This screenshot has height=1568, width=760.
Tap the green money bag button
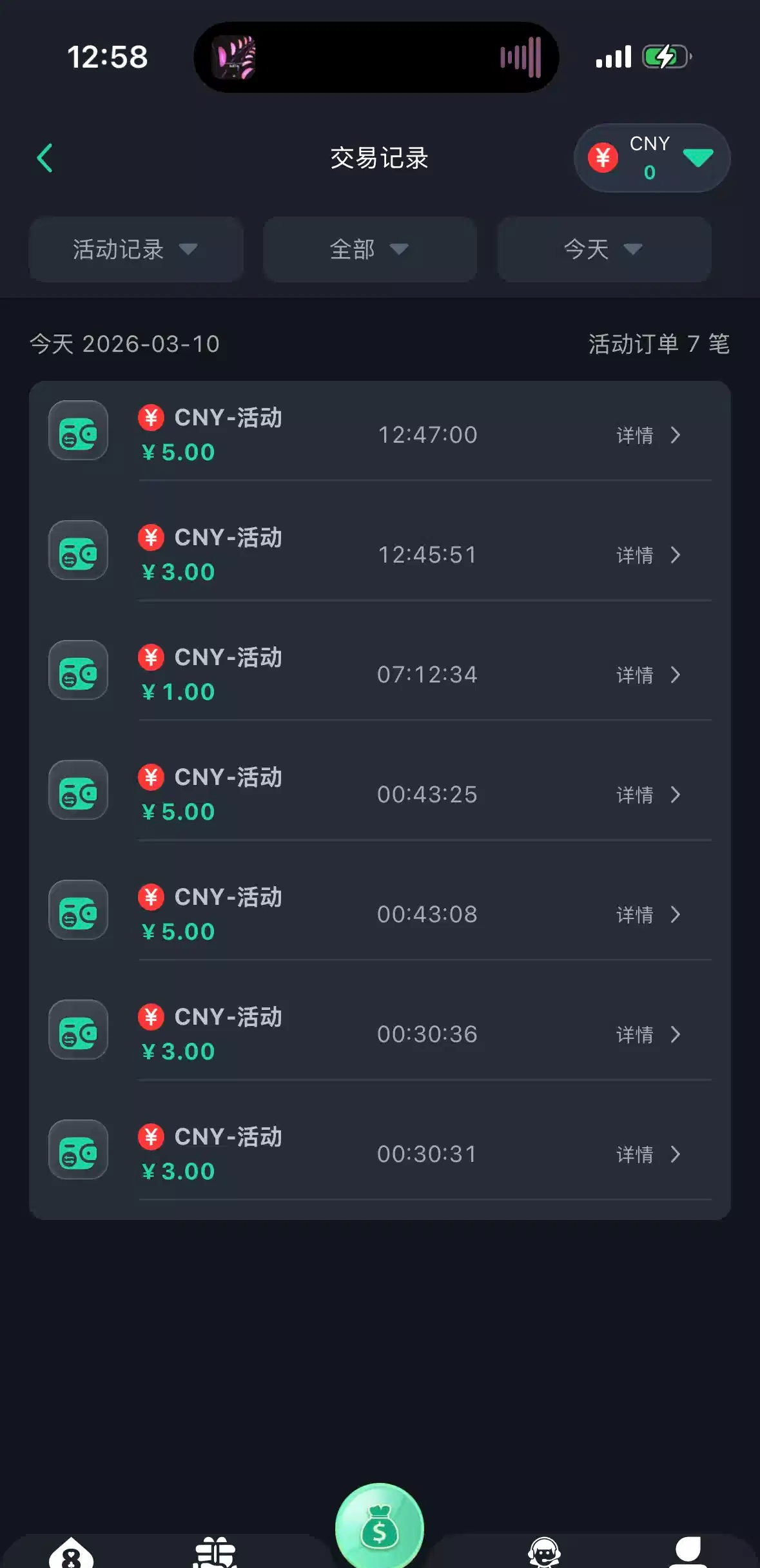pyautogui.click(x=379, y=1527)
